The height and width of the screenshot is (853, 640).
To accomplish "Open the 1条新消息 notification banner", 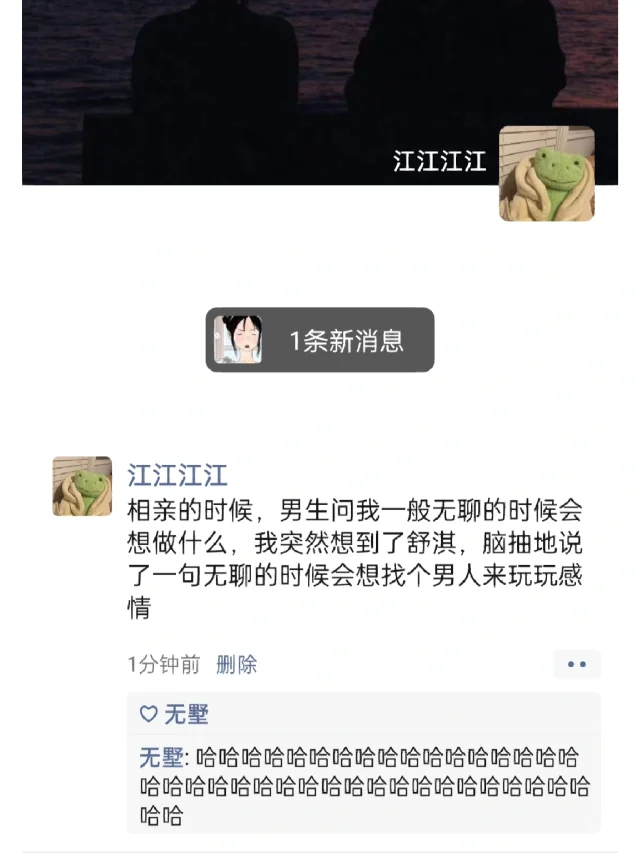I will [320, 340].
